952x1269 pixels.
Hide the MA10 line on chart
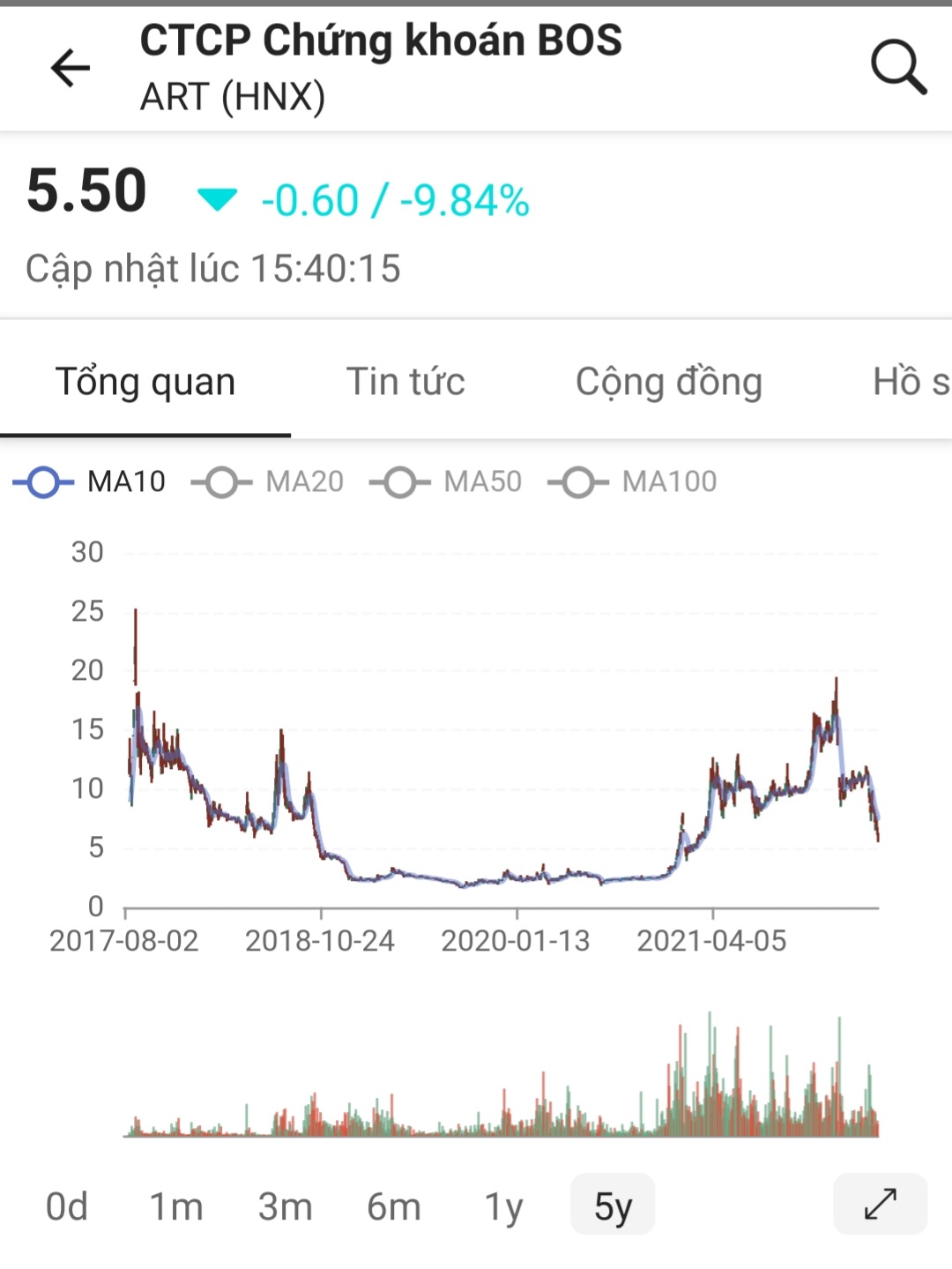click(90, 482)
